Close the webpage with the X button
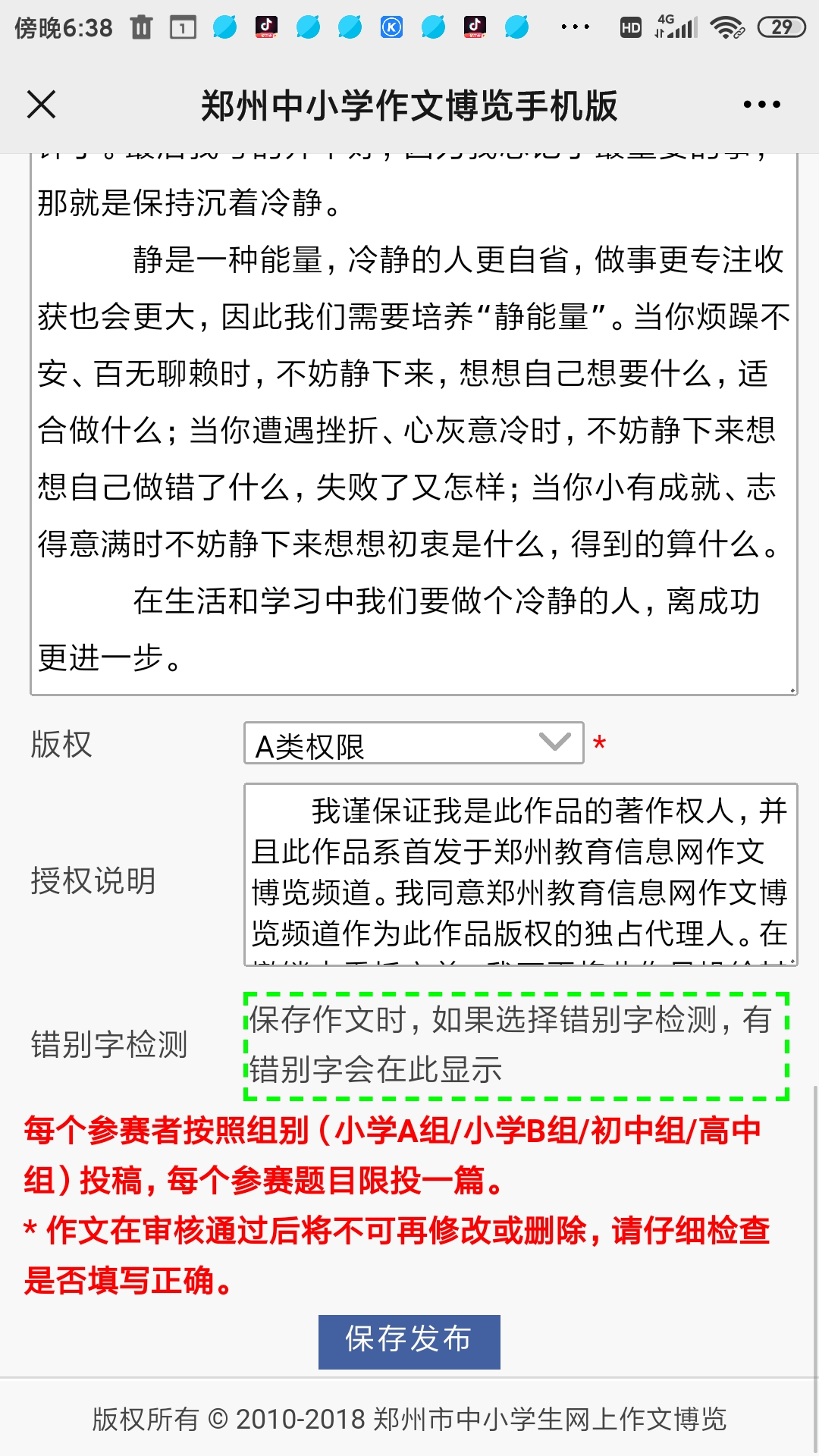The width and height of the screenshot is (819, 1456). click(41, 105)
